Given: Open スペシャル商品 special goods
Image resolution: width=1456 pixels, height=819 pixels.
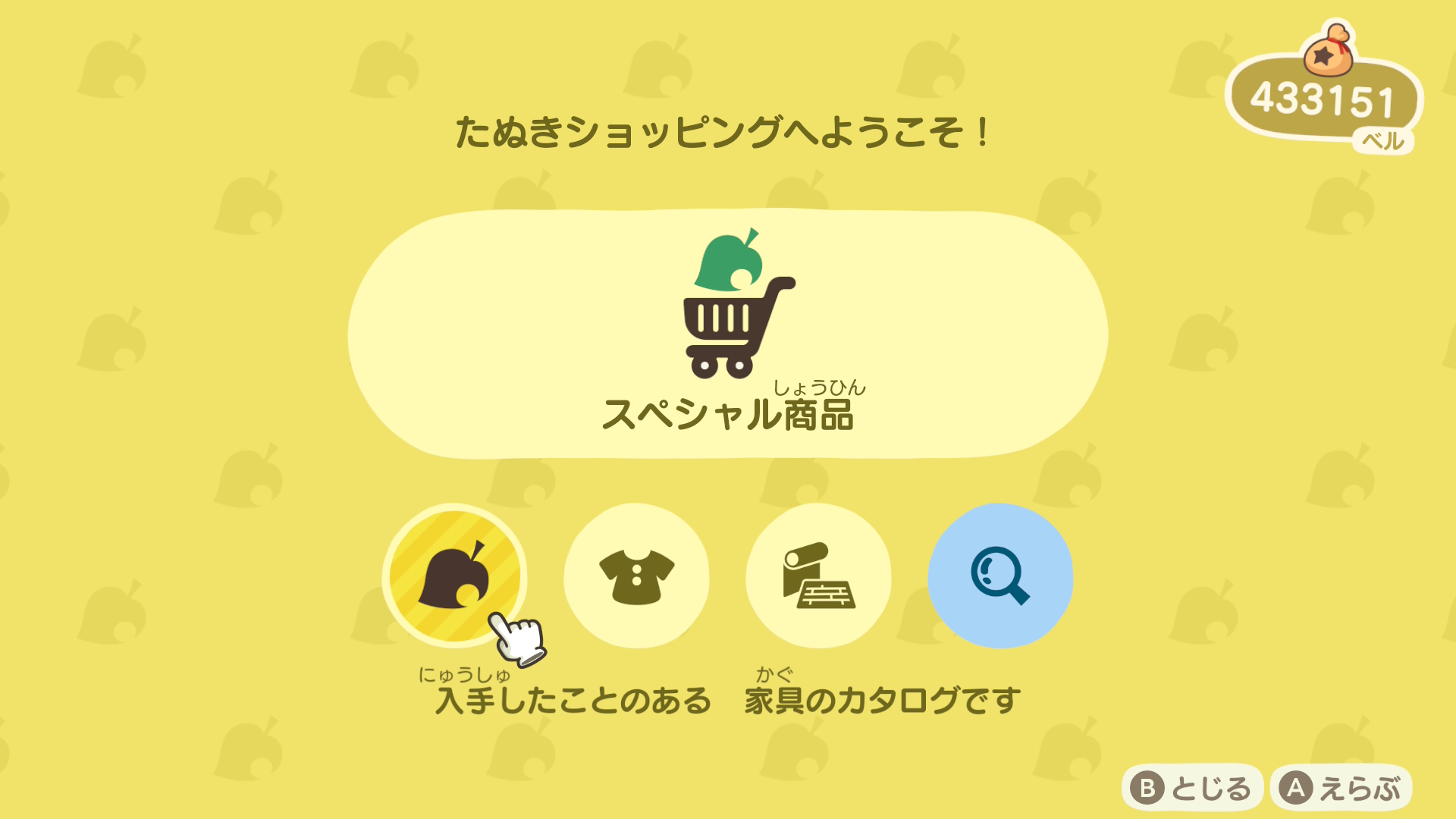Looking at the screenshot, I should coord(728,334).
